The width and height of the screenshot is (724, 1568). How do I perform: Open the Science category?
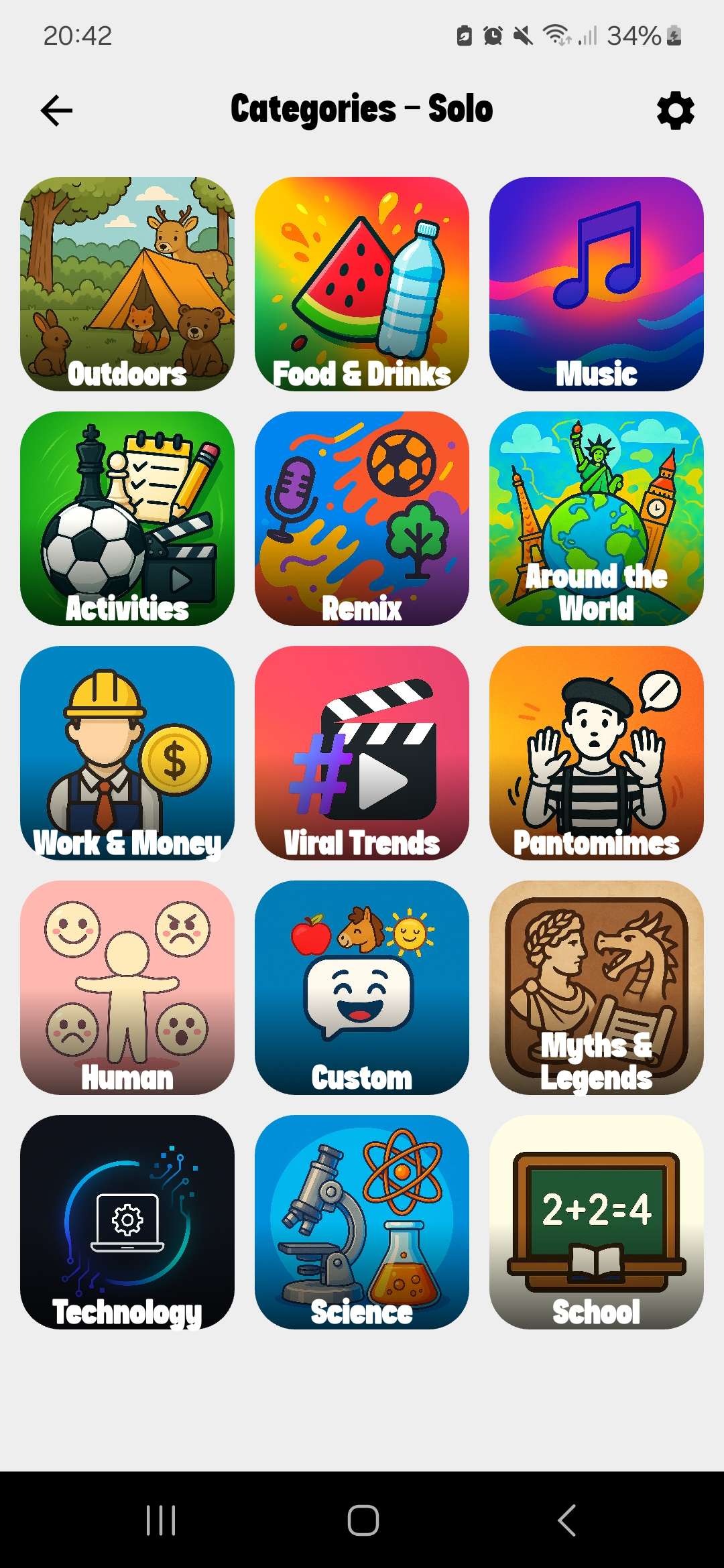click(x=362, y=1222)
